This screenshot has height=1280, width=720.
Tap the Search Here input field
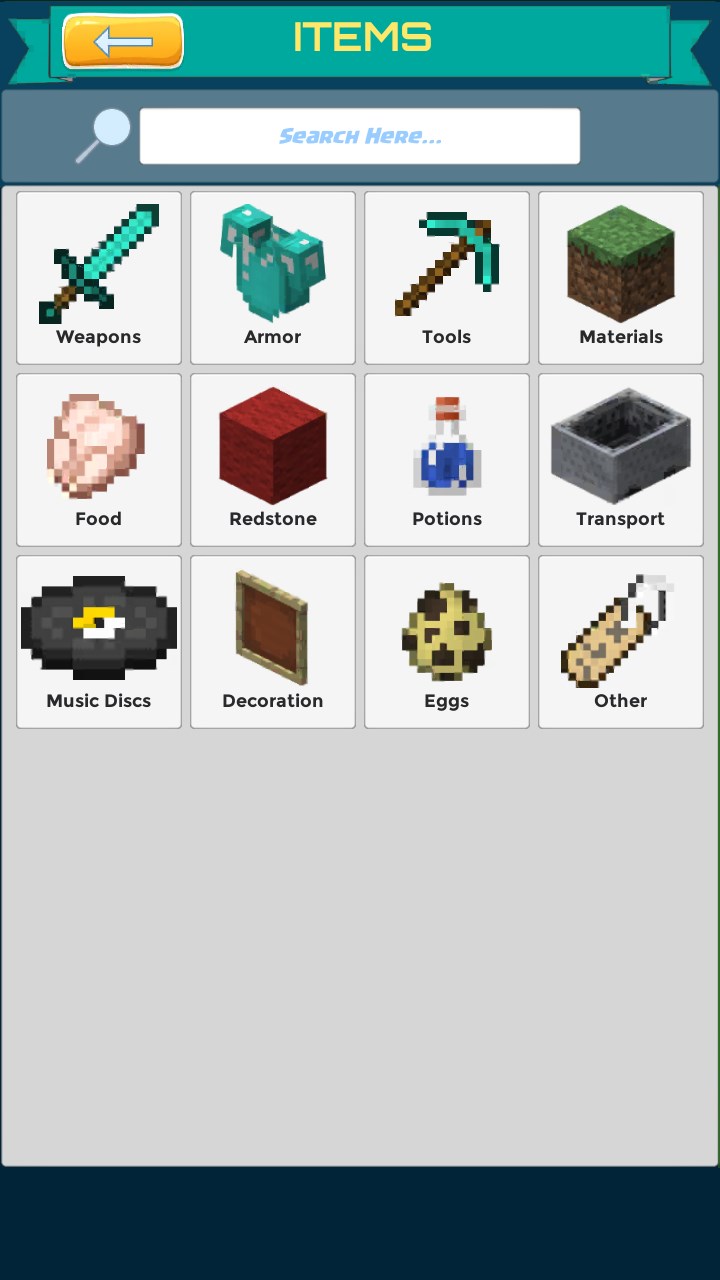click(x=360, y=136)
